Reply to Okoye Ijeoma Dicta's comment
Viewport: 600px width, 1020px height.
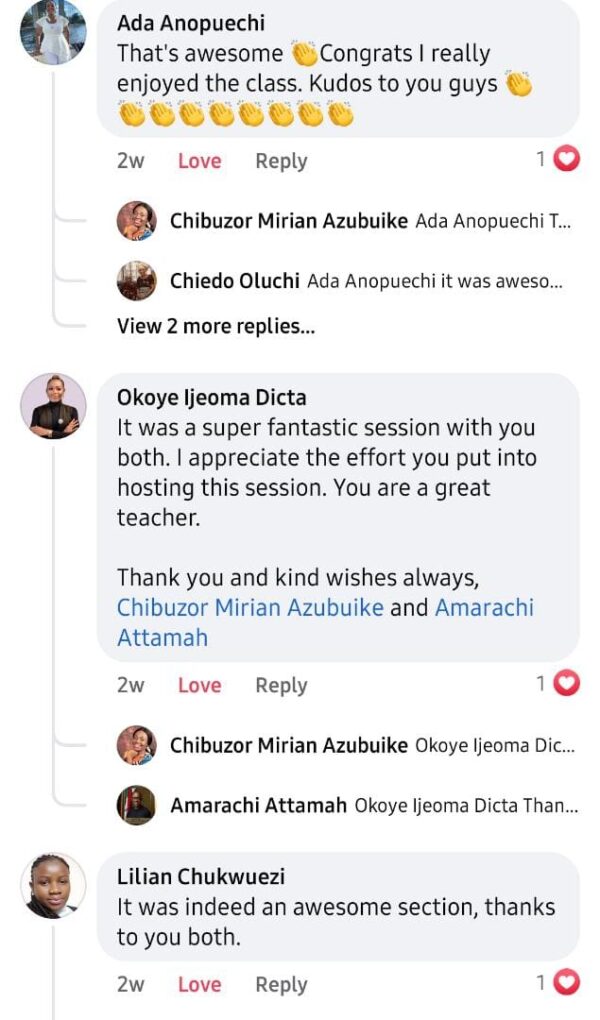280,685
